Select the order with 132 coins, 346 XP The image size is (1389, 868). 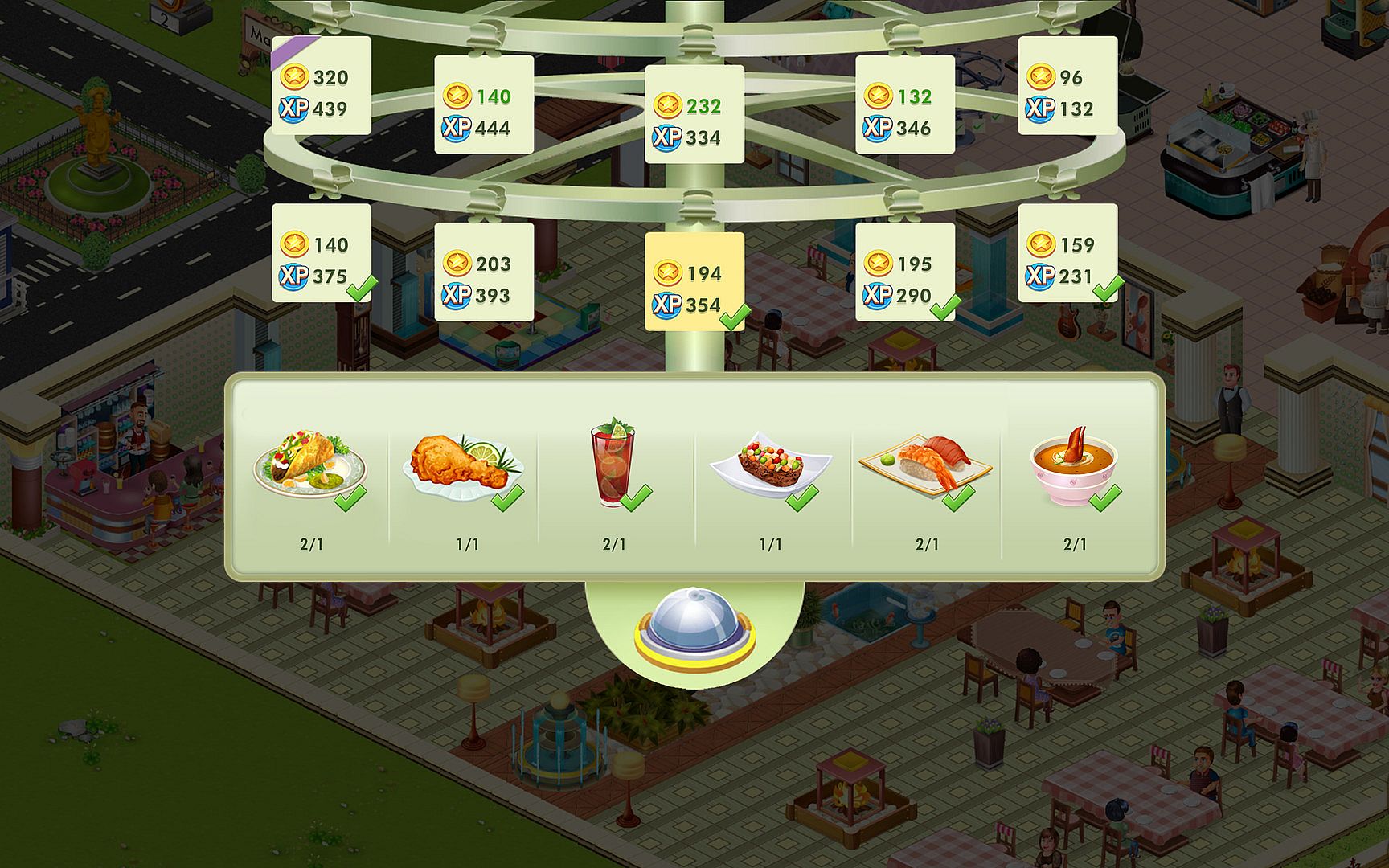(904, 105)
